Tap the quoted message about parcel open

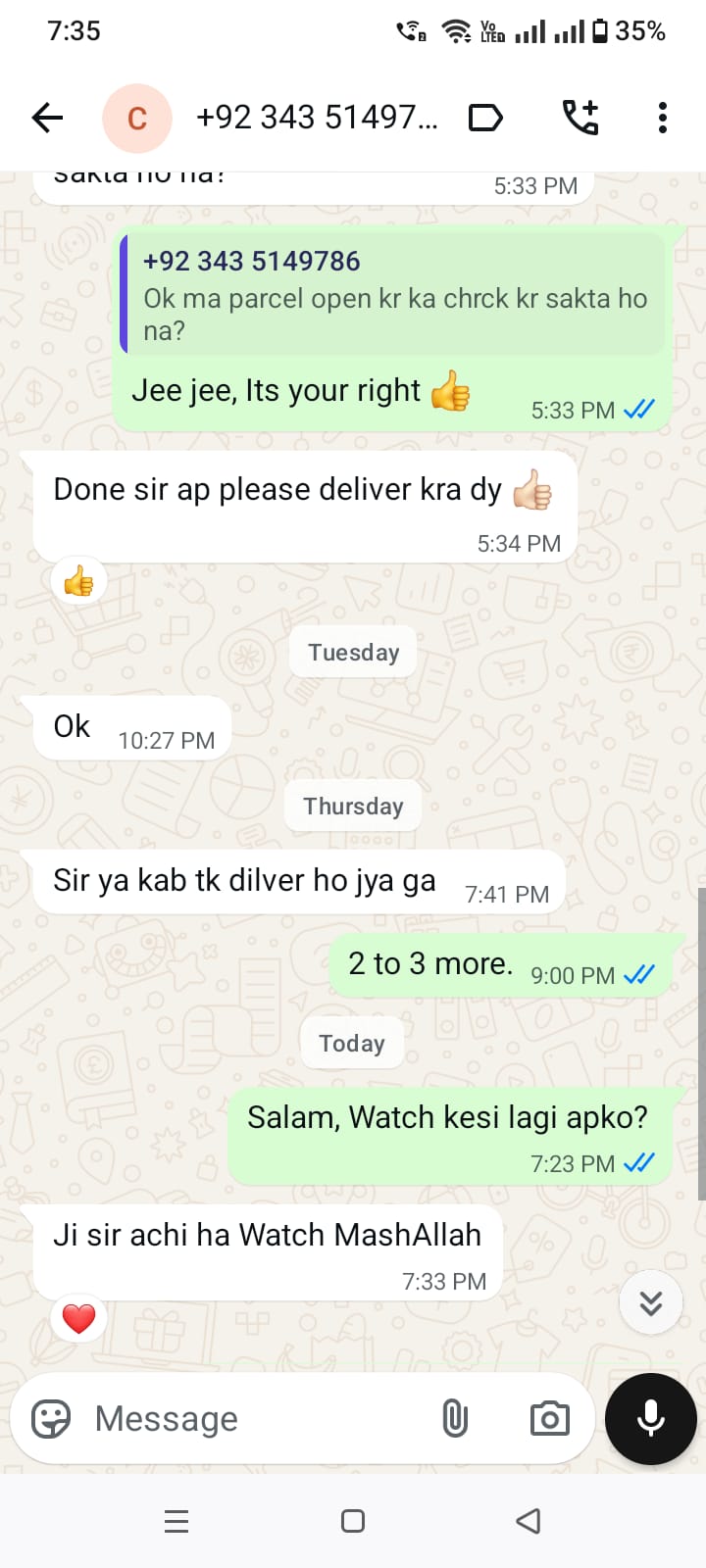tap(394, 294)
